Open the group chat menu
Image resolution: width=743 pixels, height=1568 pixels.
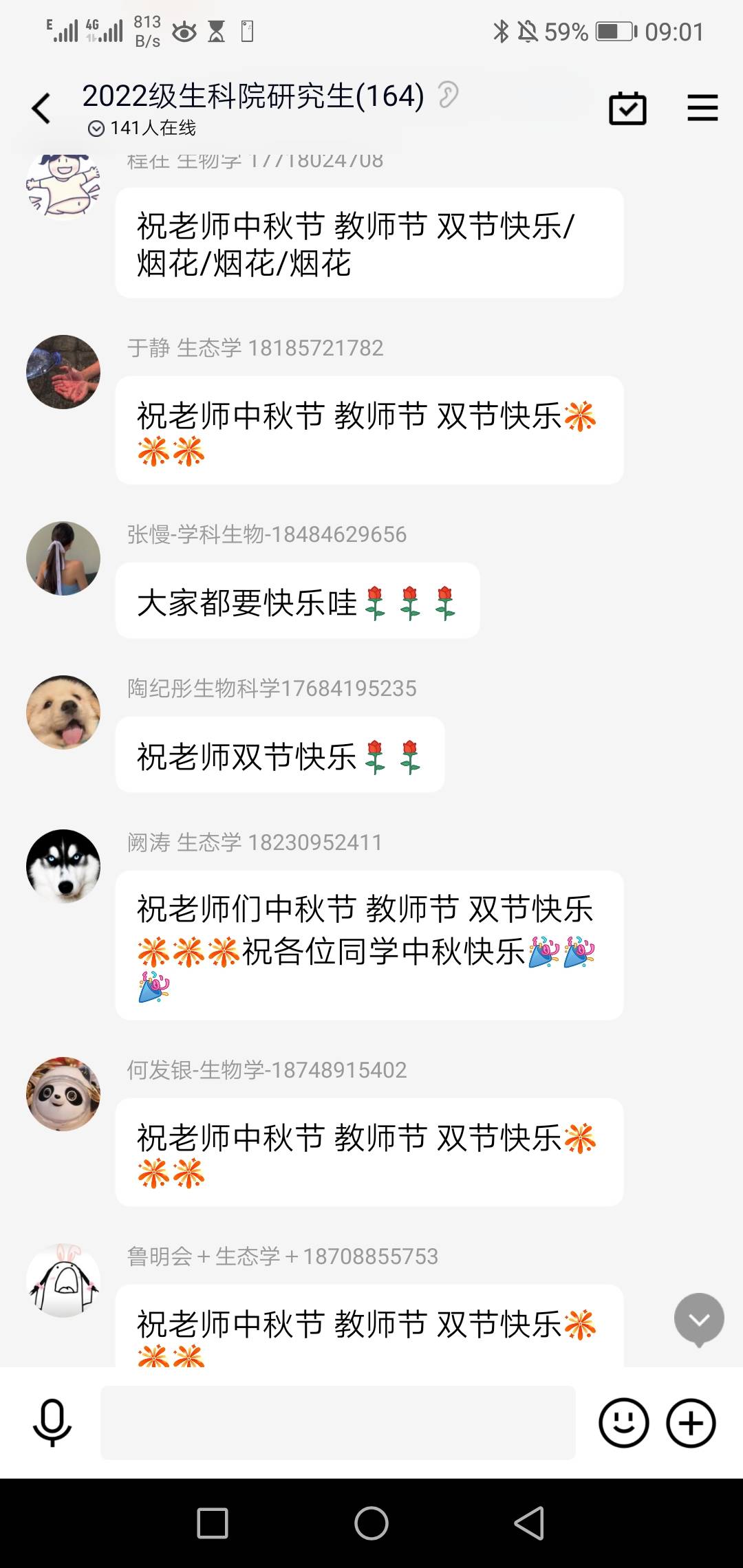(x=702, y=109)
